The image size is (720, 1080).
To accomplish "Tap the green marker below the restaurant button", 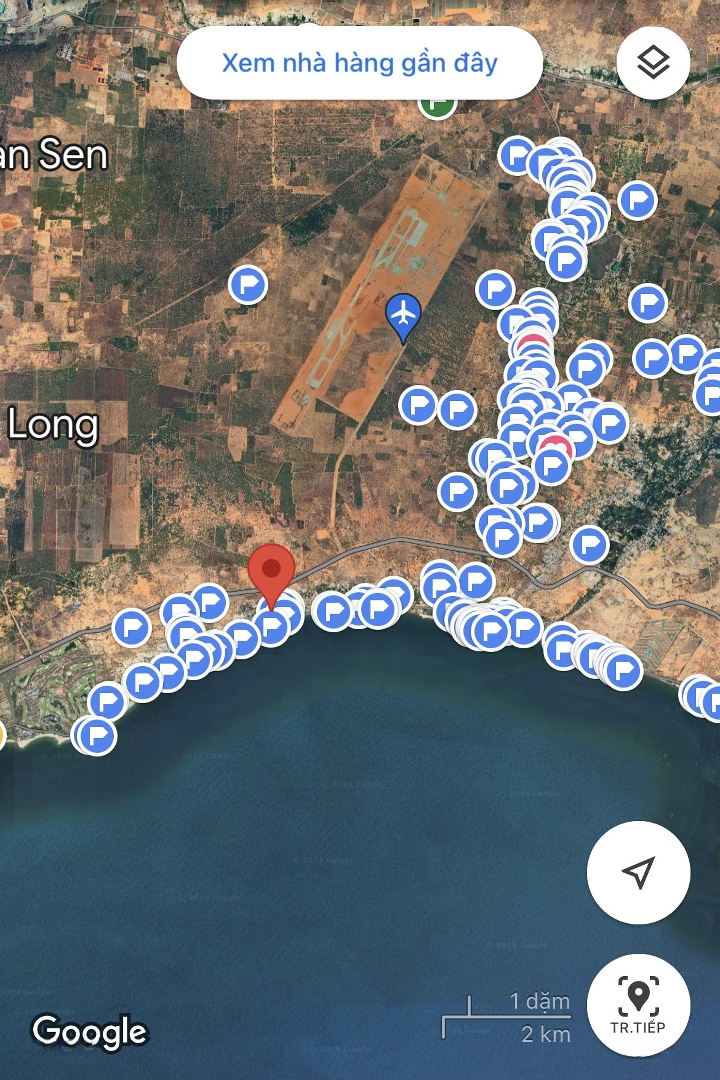I will tap(437, 104).
